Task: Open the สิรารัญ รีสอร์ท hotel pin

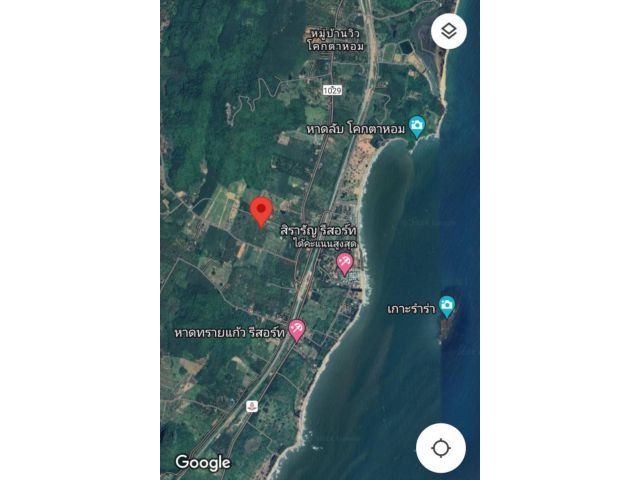Action: [x=345, y=263]
